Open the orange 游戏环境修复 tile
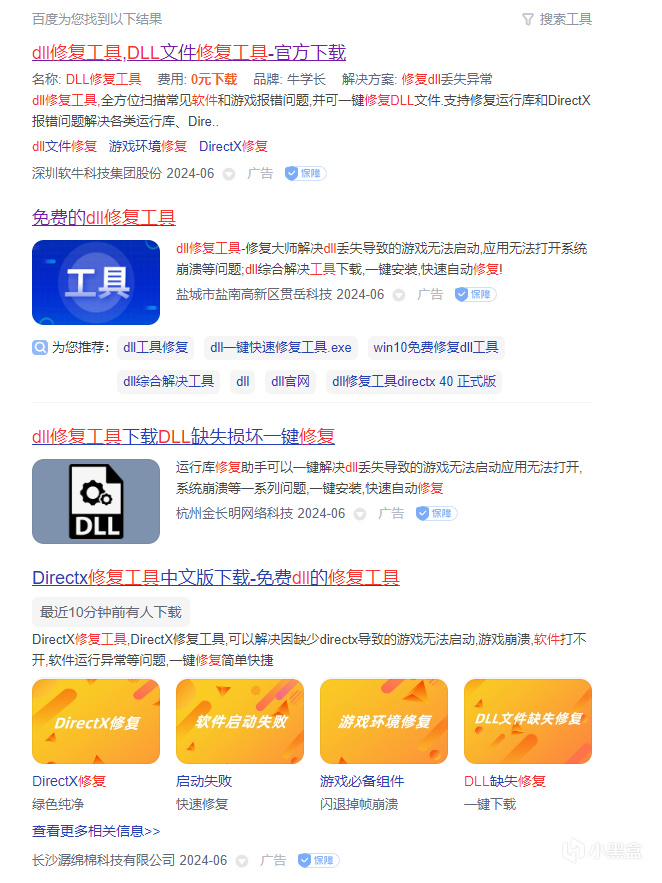This screenshot has height=883, width=662. coord(384,721)
